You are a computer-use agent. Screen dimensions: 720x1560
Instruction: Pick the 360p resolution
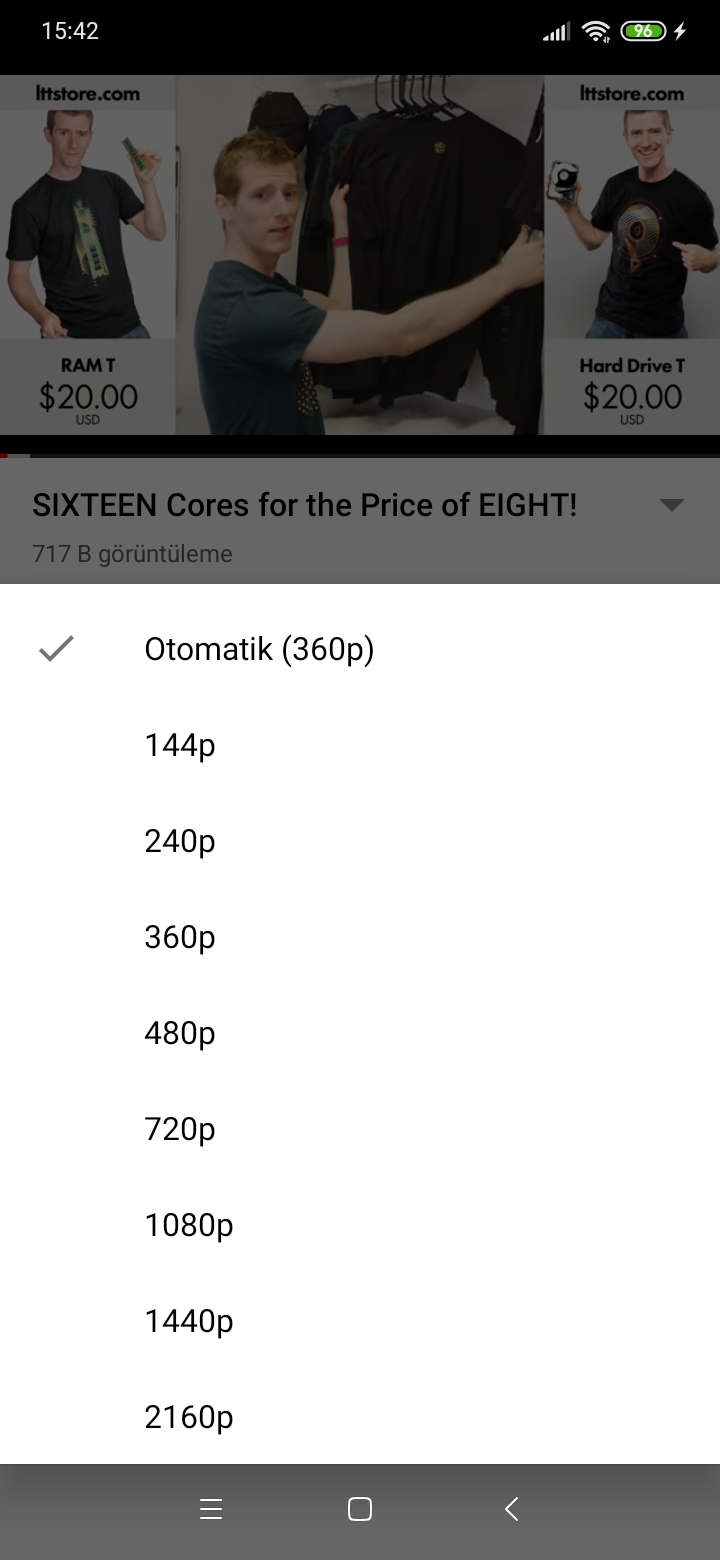point(360,938)
